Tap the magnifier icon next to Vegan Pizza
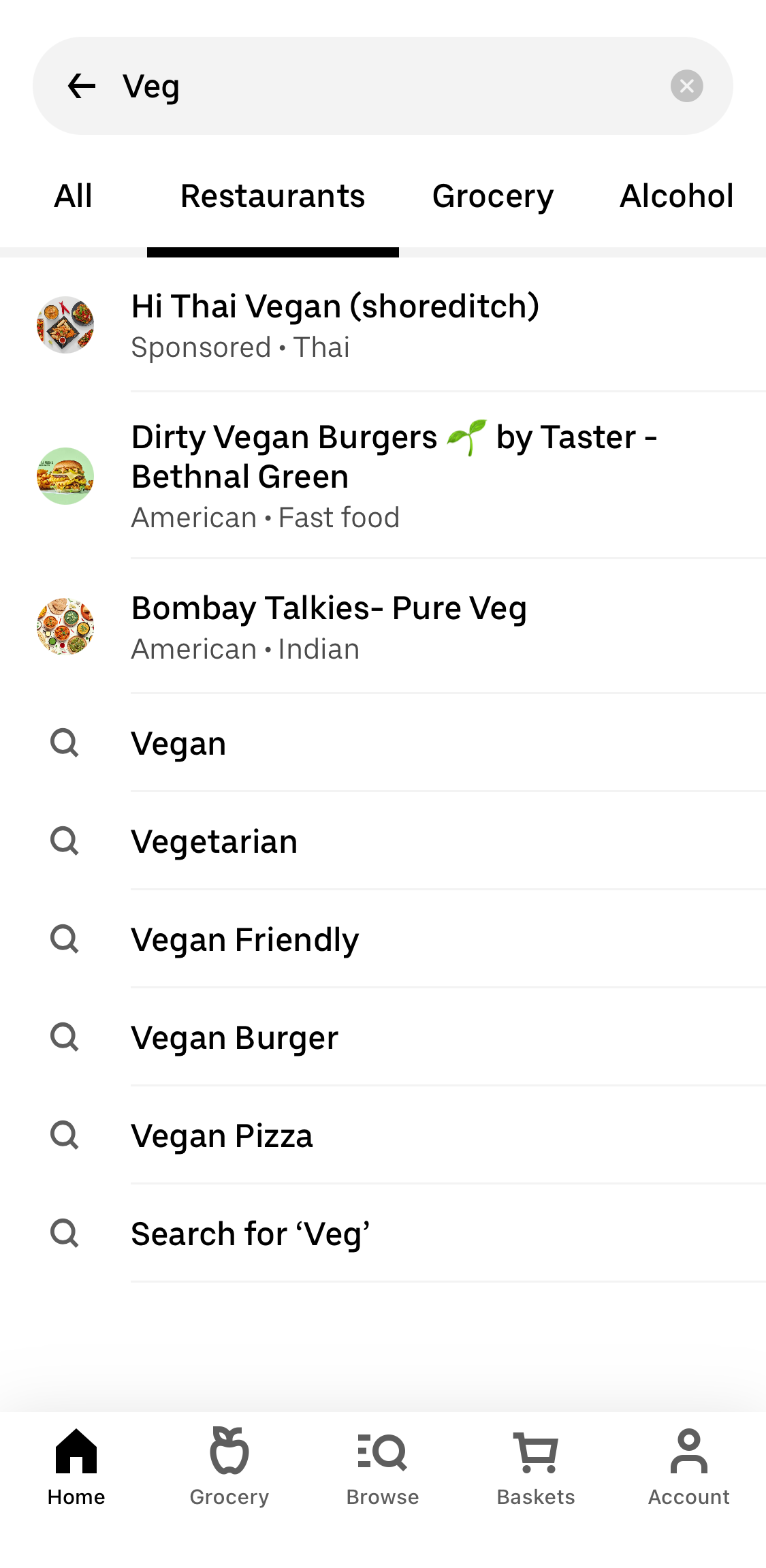Screen dimensions: 766x1568 [64, 1135]
